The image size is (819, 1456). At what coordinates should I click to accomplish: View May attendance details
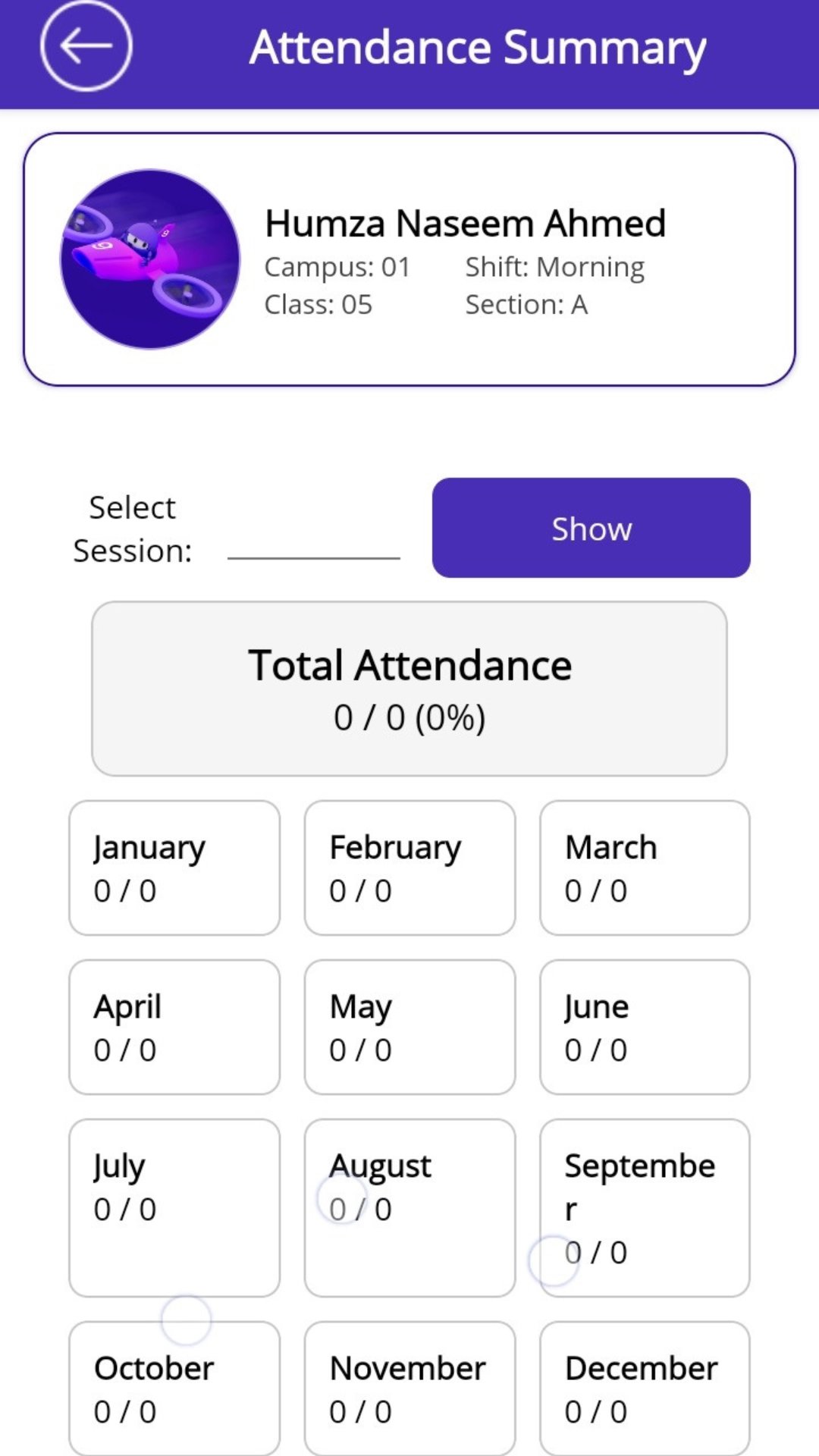click(409, 1027)
